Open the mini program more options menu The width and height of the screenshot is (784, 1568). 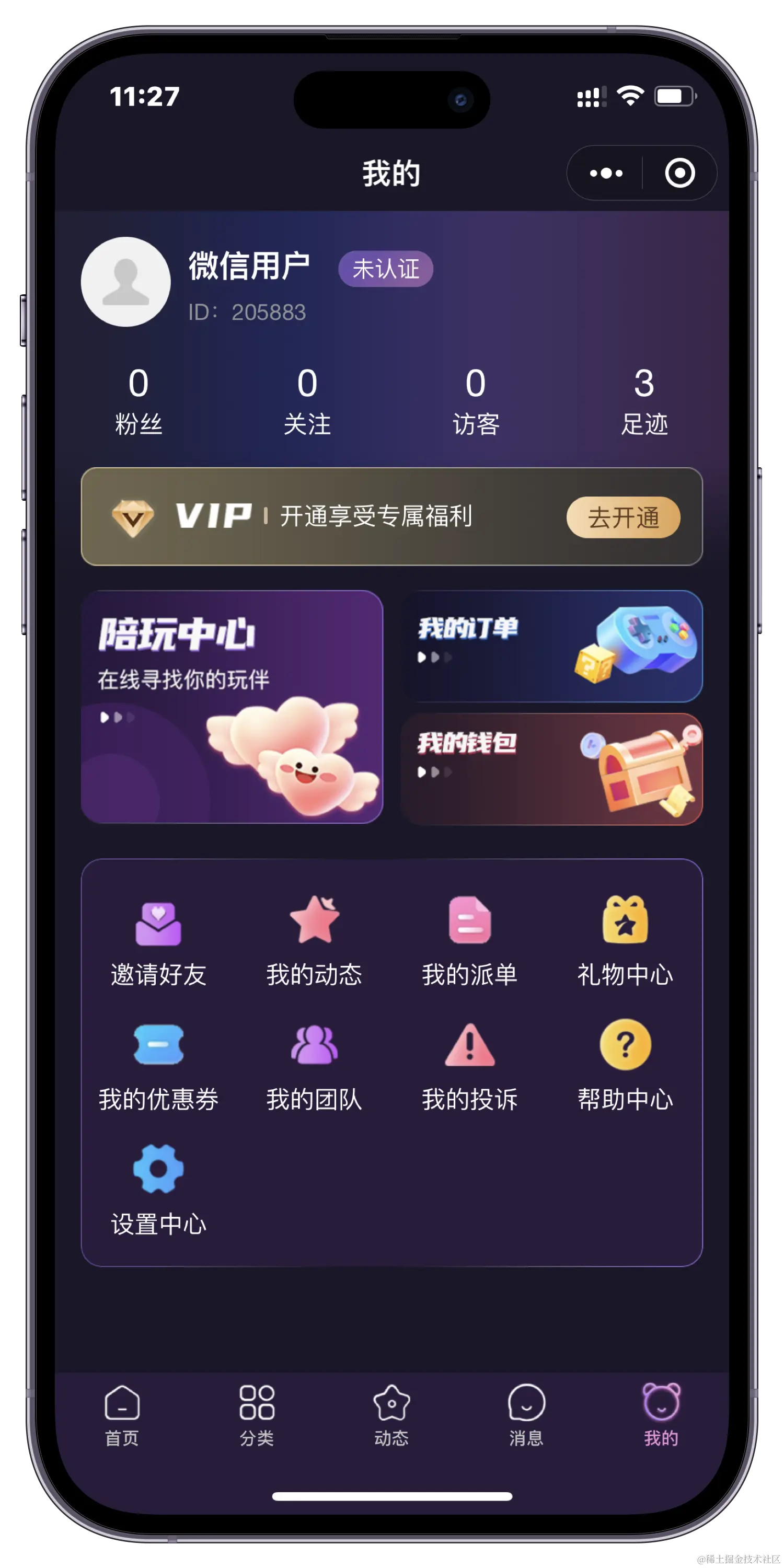[606, 174]
